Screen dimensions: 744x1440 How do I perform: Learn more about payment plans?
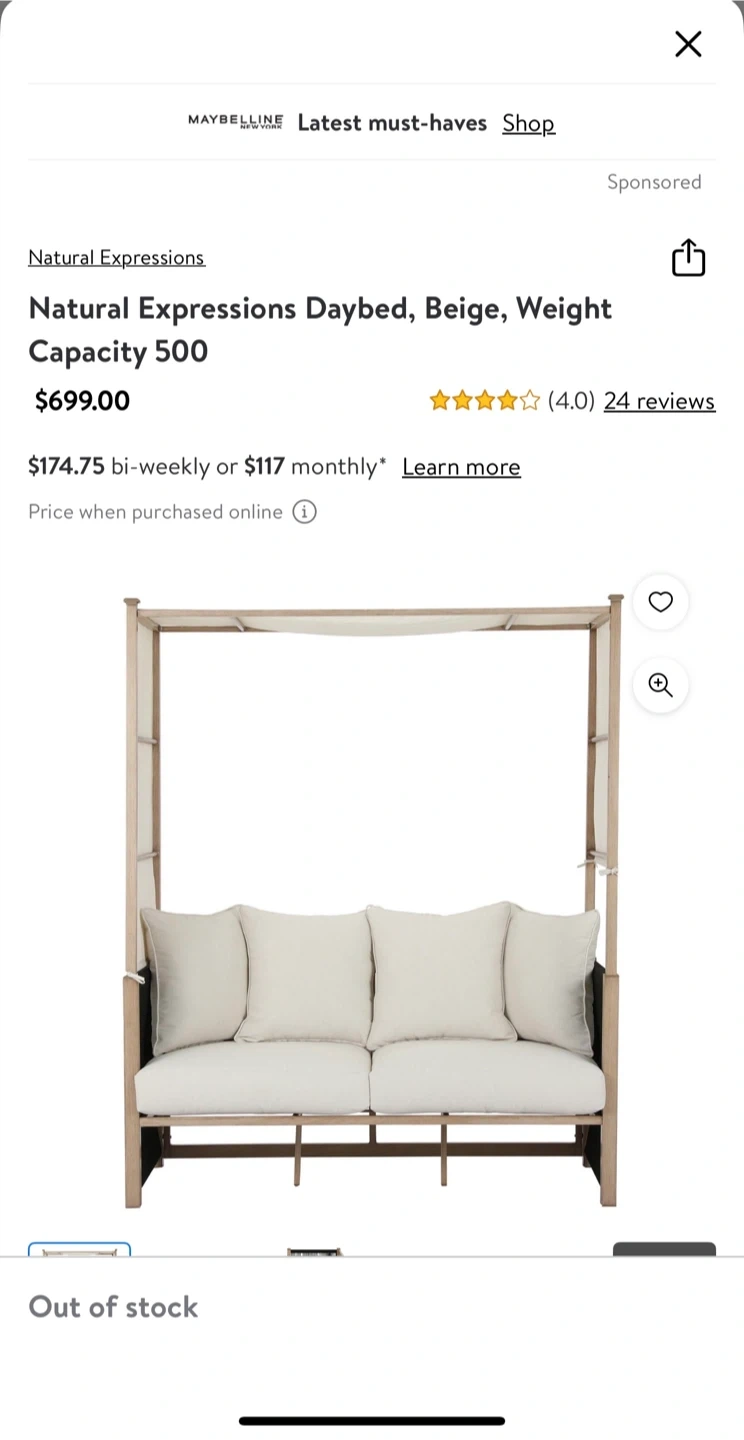[461, 467]
